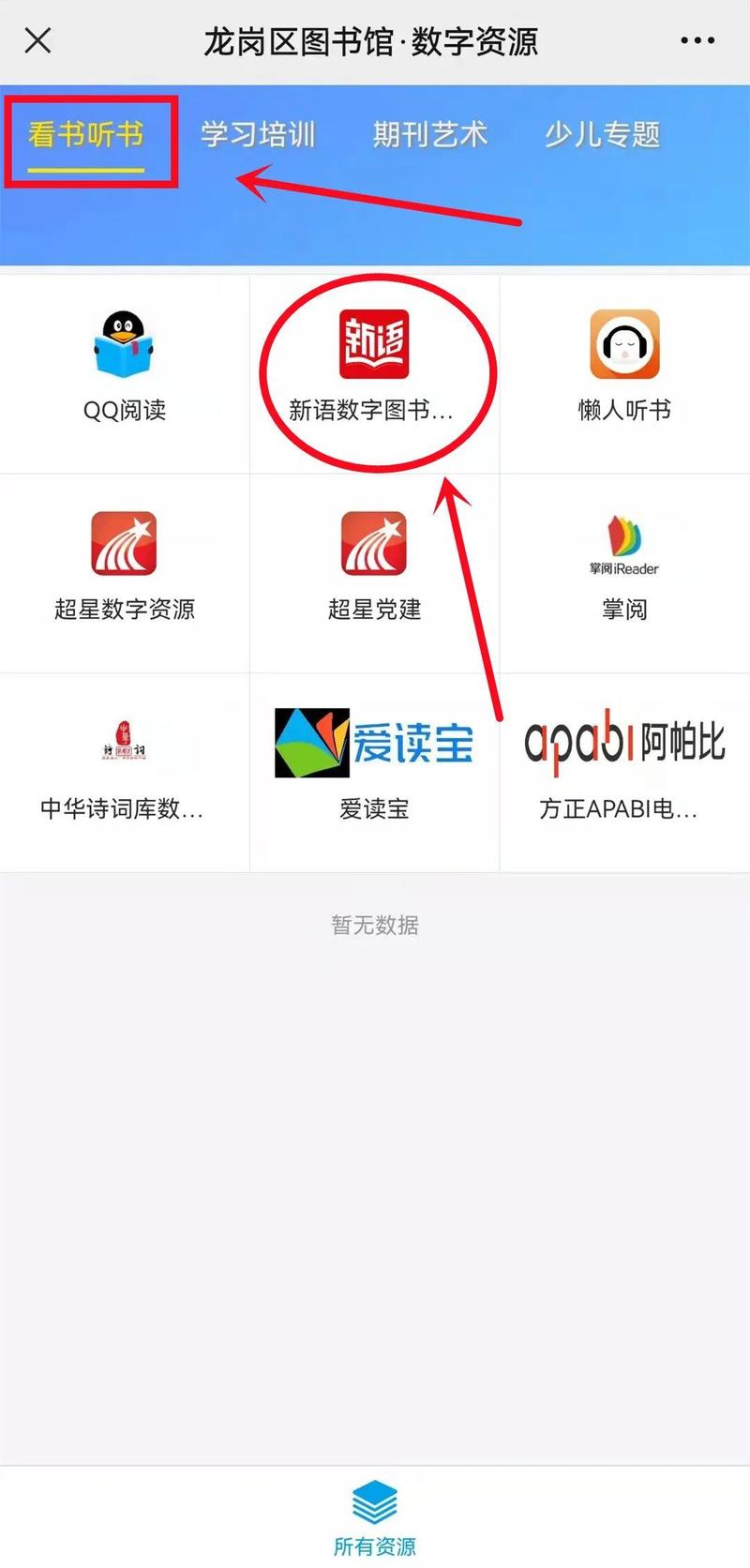Viewport: 750px width, 1568px height.
Task: Switch to the 期刊艺术 tab
Action: (x=430, y=135)
